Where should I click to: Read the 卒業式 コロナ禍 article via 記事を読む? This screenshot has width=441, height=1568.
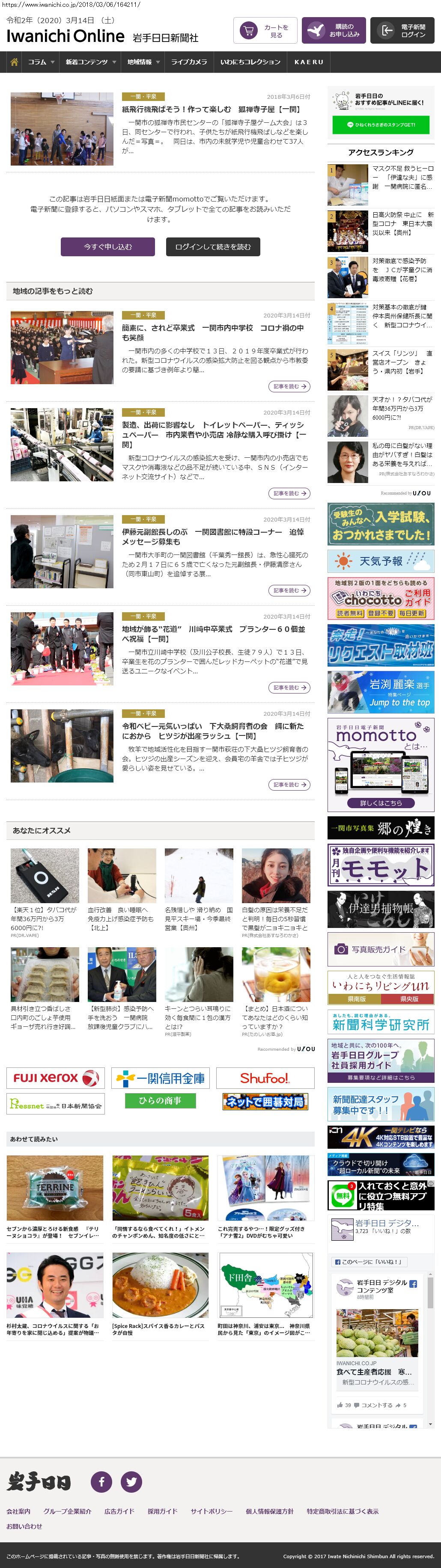tap(289, 386)
